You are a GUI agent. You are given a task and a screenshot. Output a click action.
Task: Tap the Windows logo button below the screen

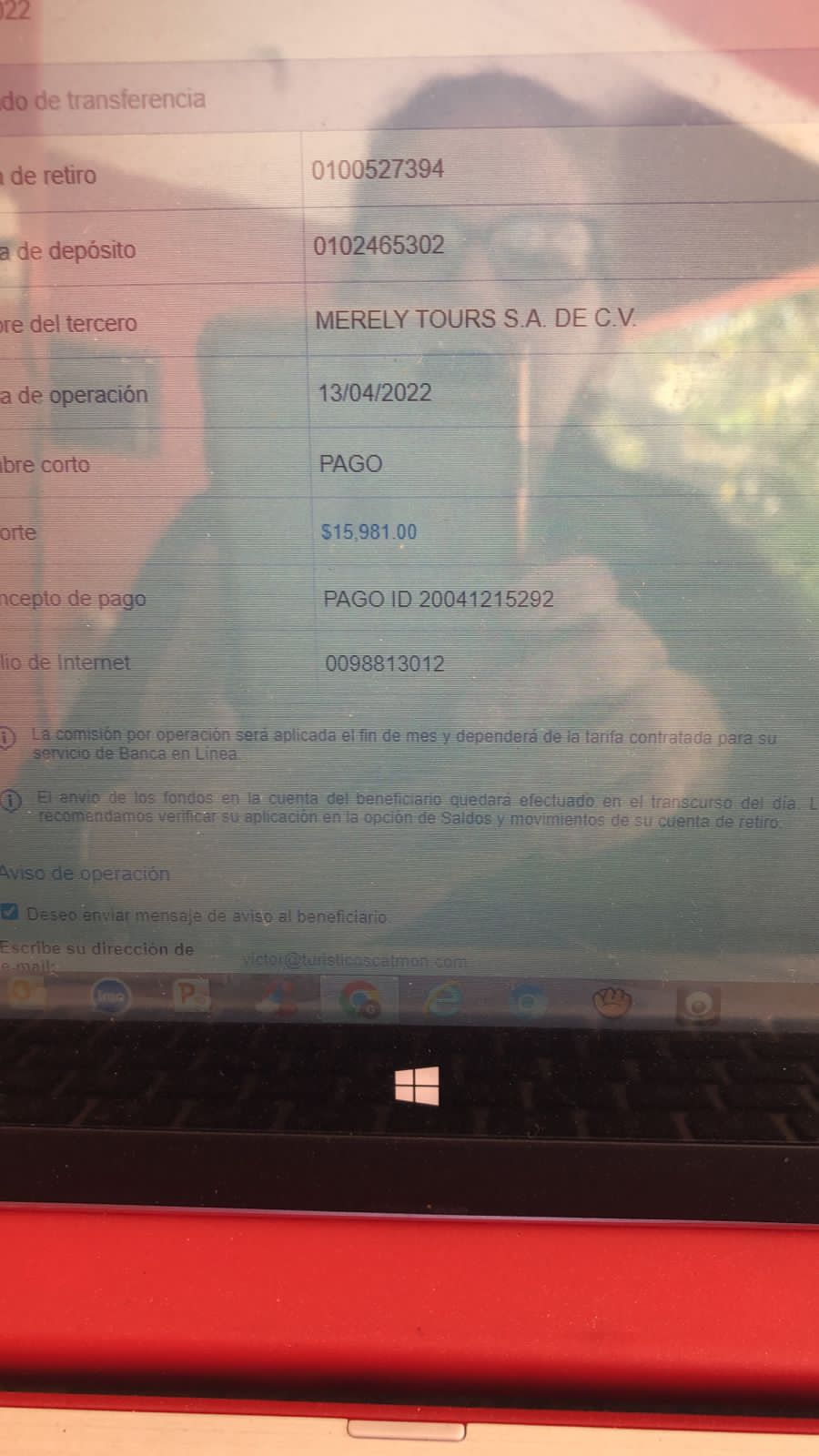pos(418,1087)
